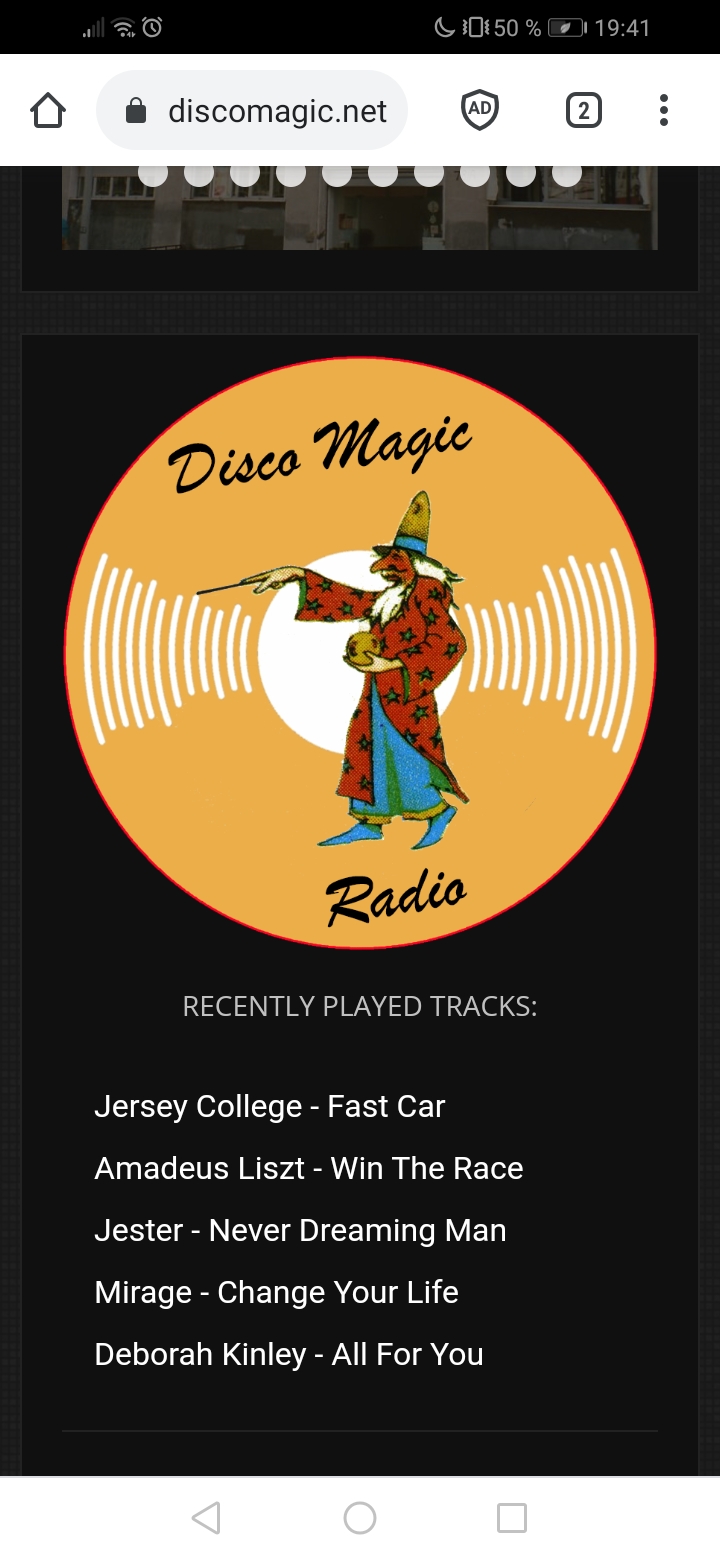
Task: Go back using the system back button
Action: coord(206,1518)
